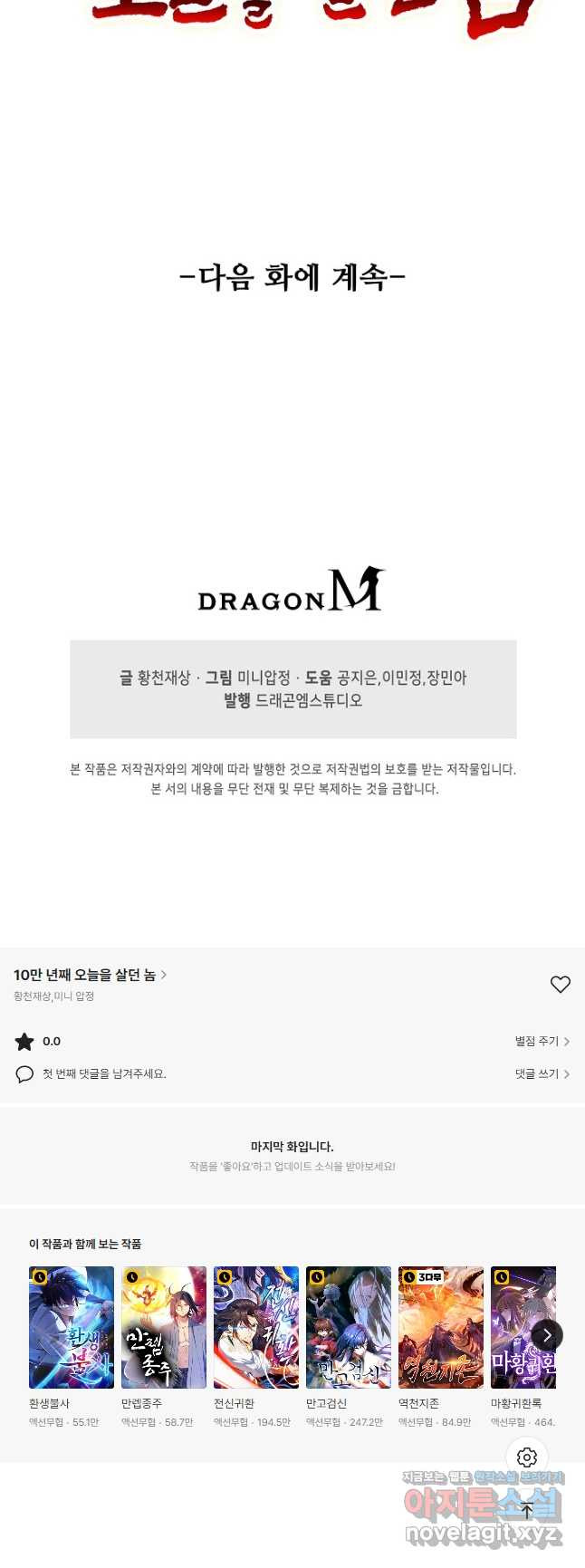
Task: Open the 만렙종주 webtoon card
Action: point(164,1327)
